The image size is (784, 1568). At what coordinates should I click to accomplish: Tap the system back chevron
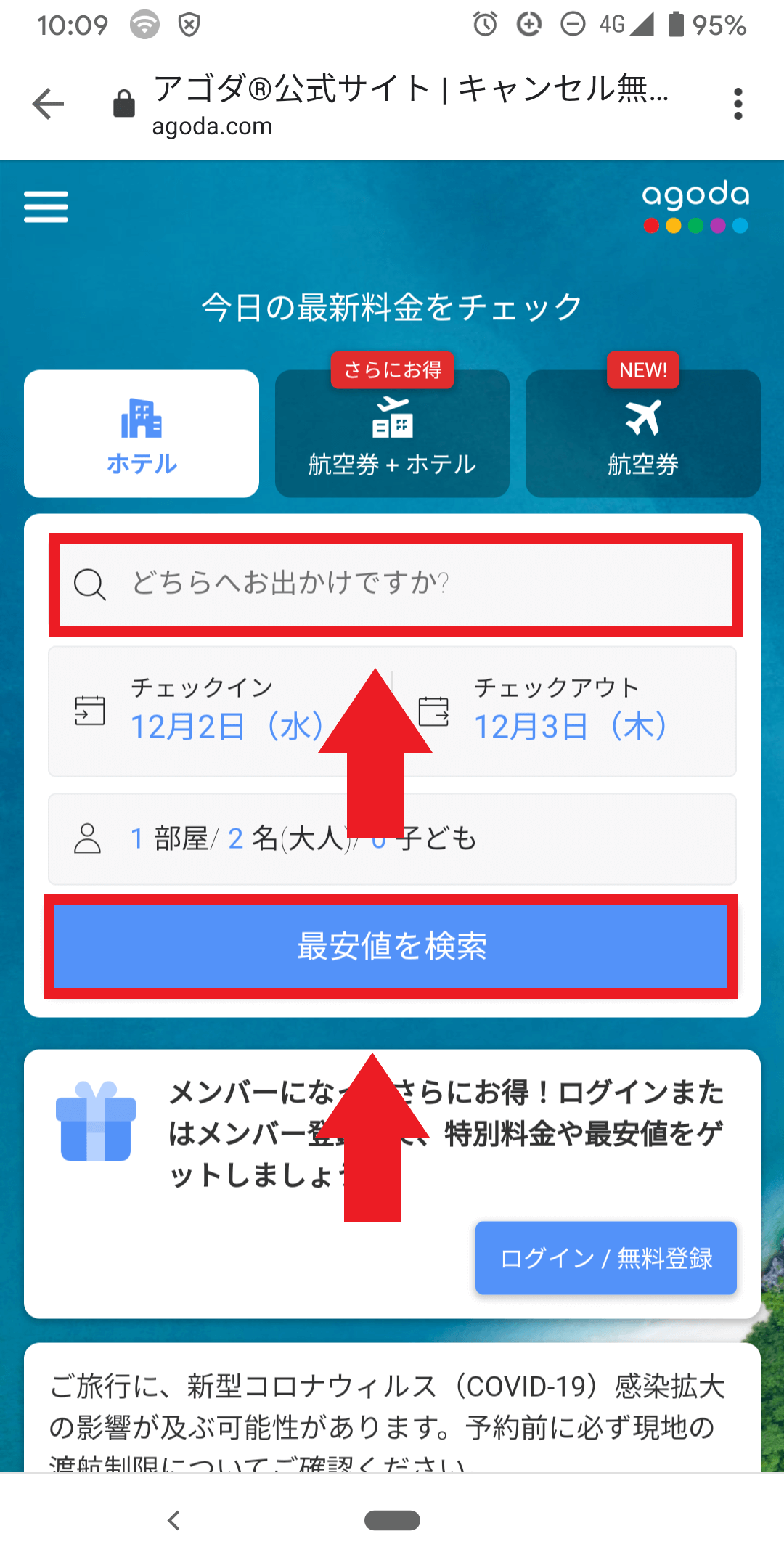tap(173, 1520)
